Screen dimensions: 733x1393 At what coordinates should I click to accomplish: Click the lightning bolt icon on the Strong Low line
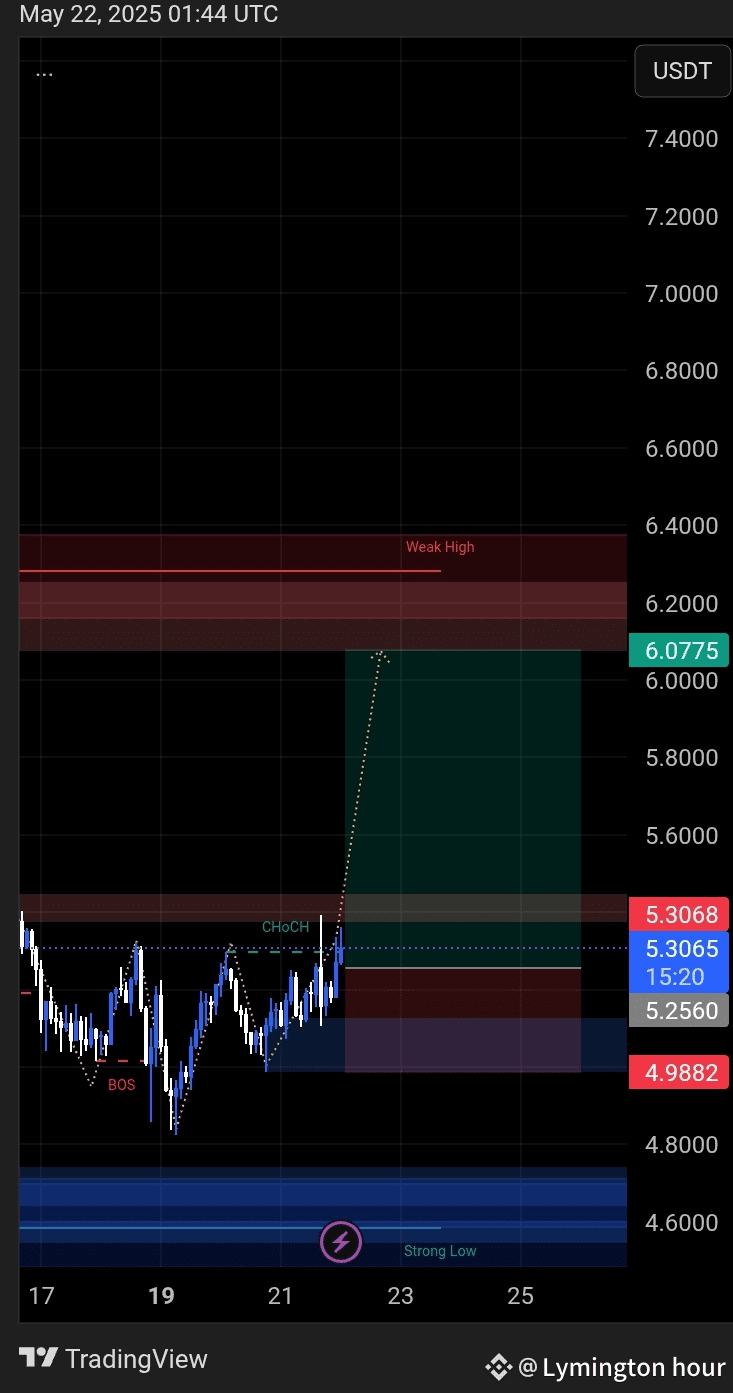[x=341, y=1241]
